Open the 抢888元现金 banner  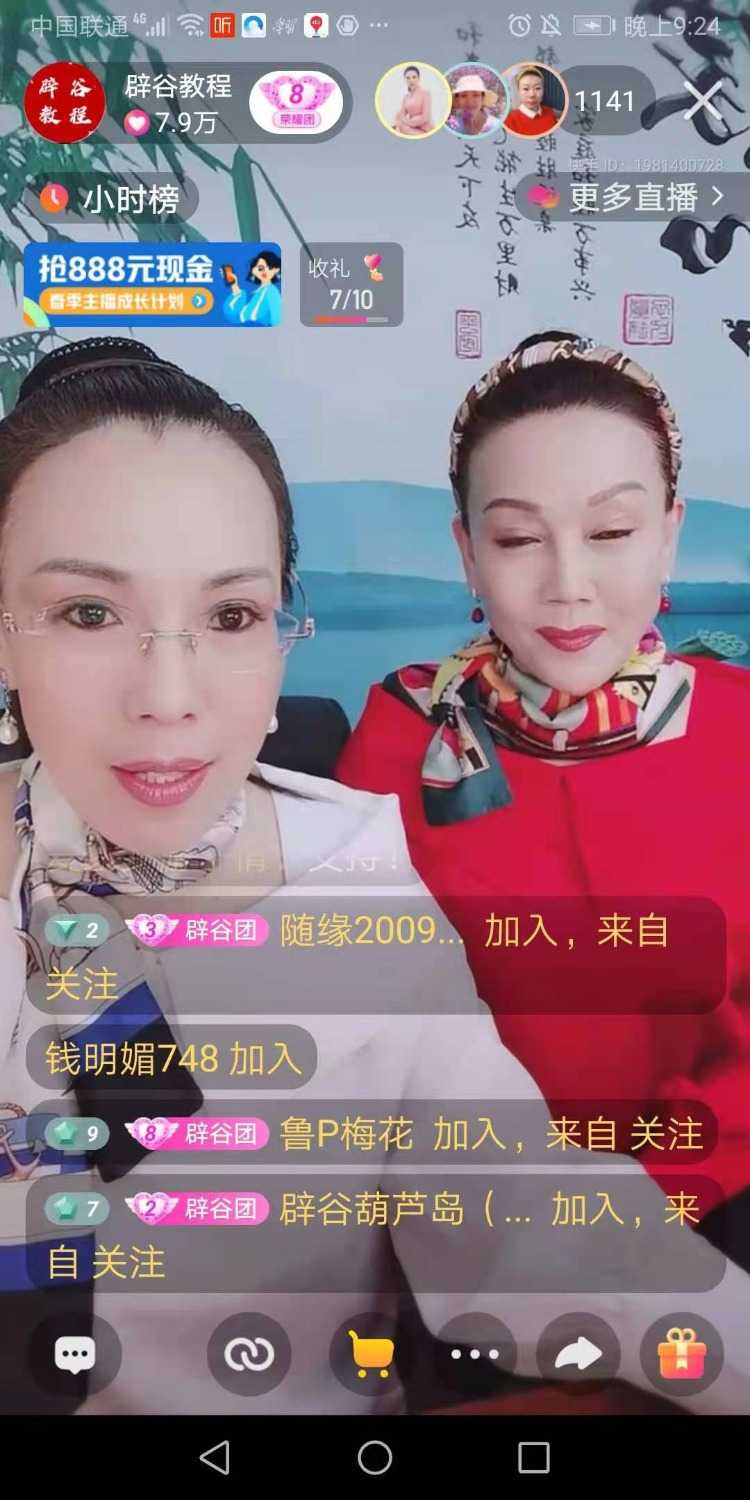[x=152, y=284]
